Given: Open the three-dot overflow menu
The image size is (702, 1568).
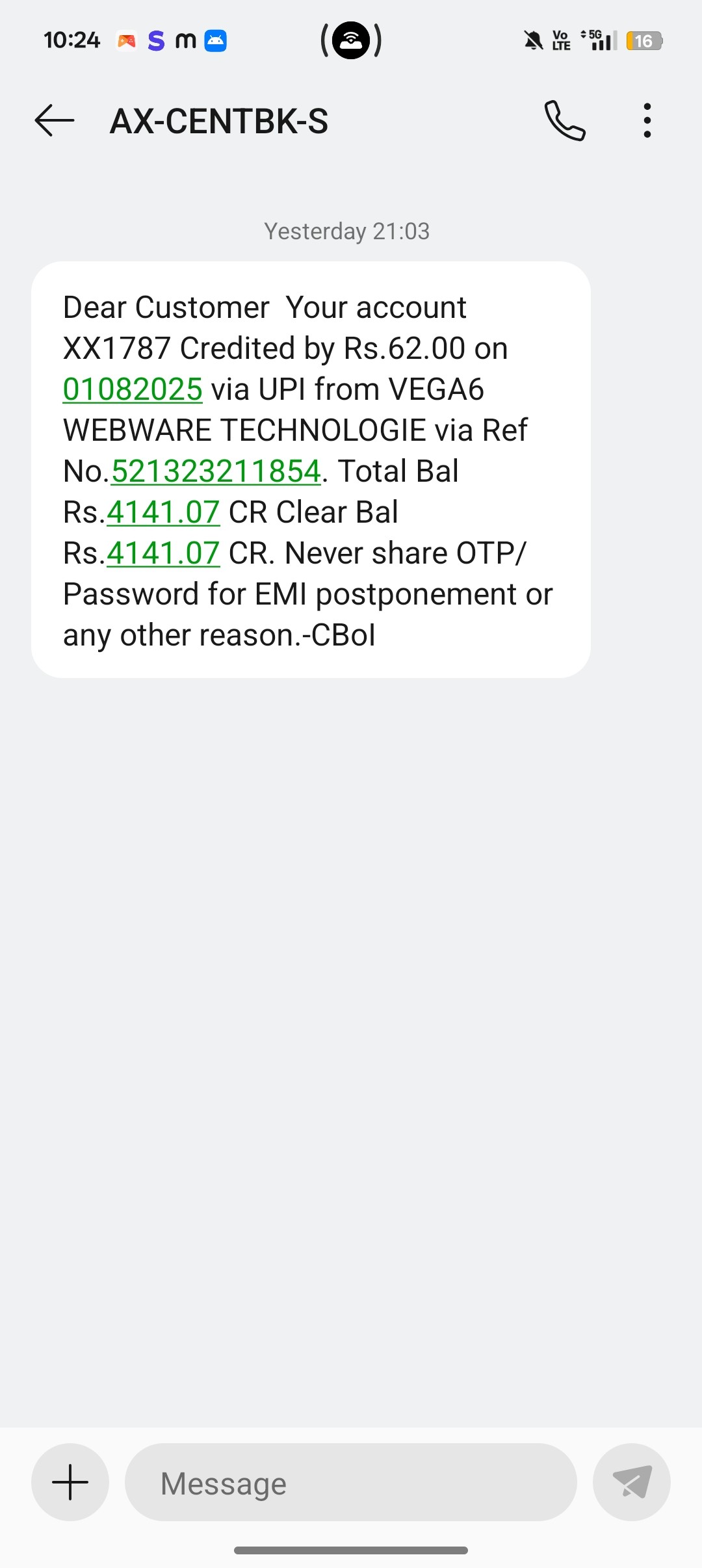Looking at the screenshot, I should pyautogui.click(x=647, y=121).
